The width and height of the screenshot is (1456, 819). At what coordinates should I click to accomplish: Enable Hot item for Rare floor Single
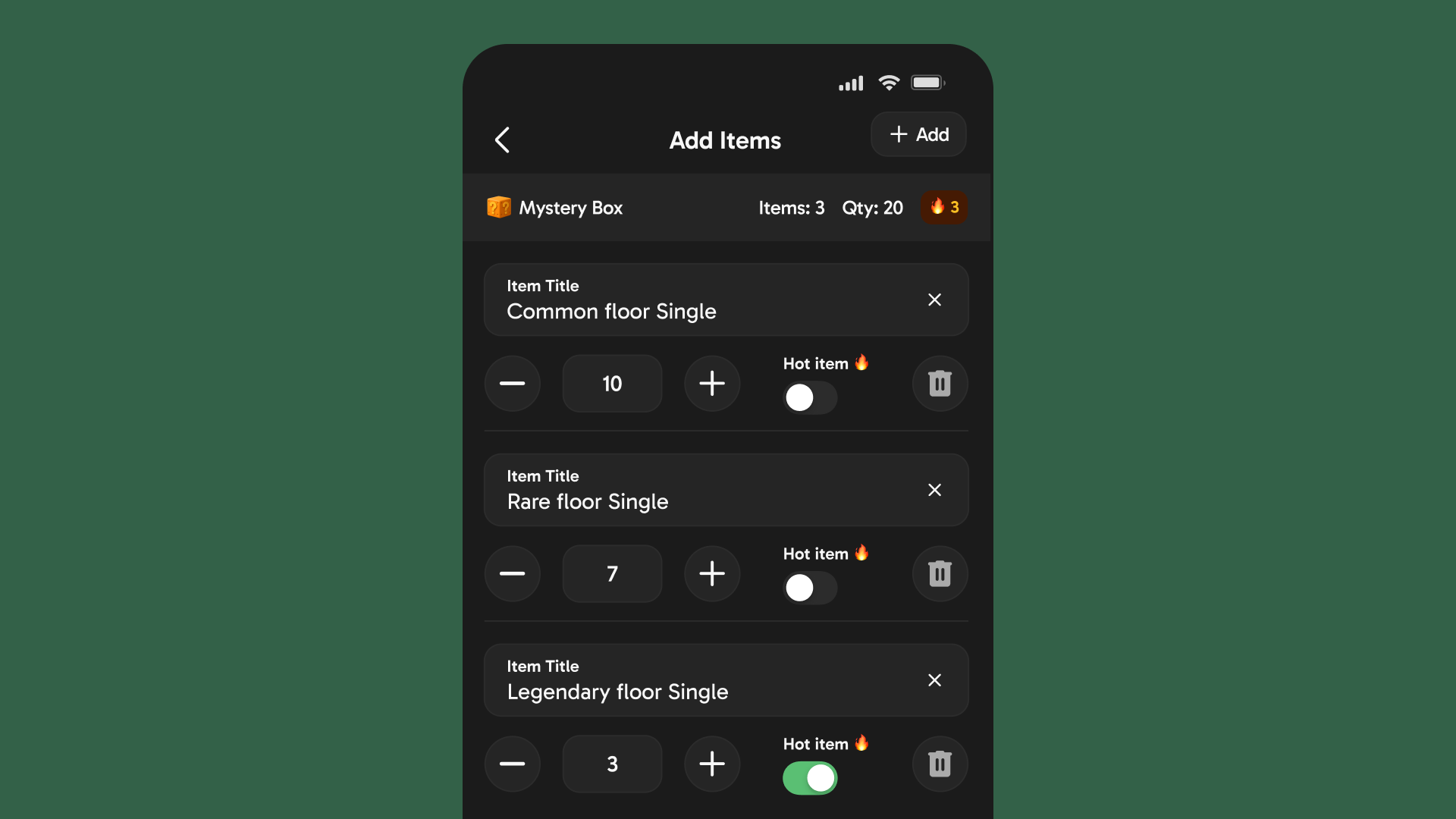809,588
